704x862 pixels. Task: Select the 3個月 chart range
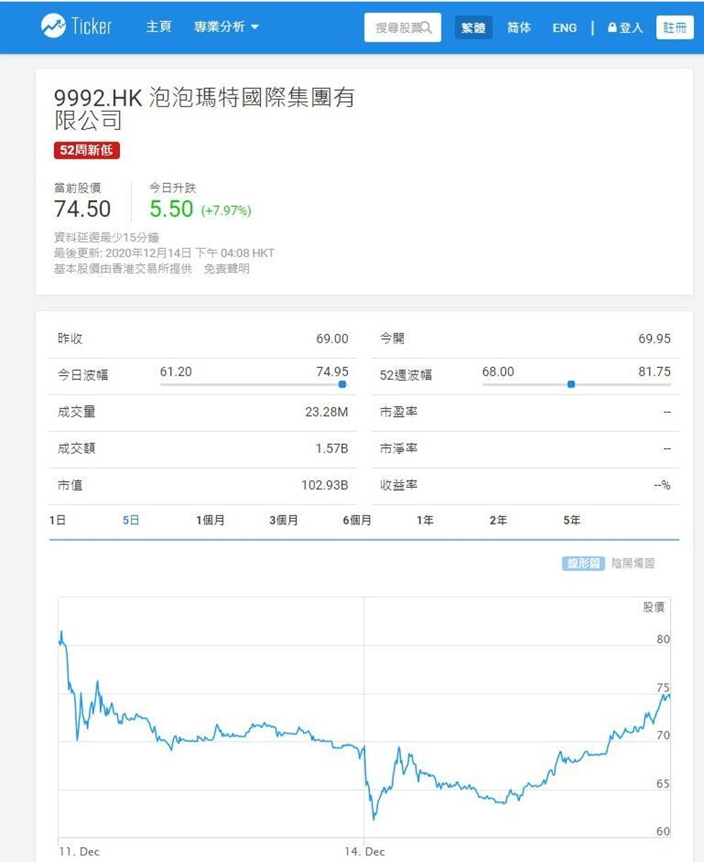(284, 520)
